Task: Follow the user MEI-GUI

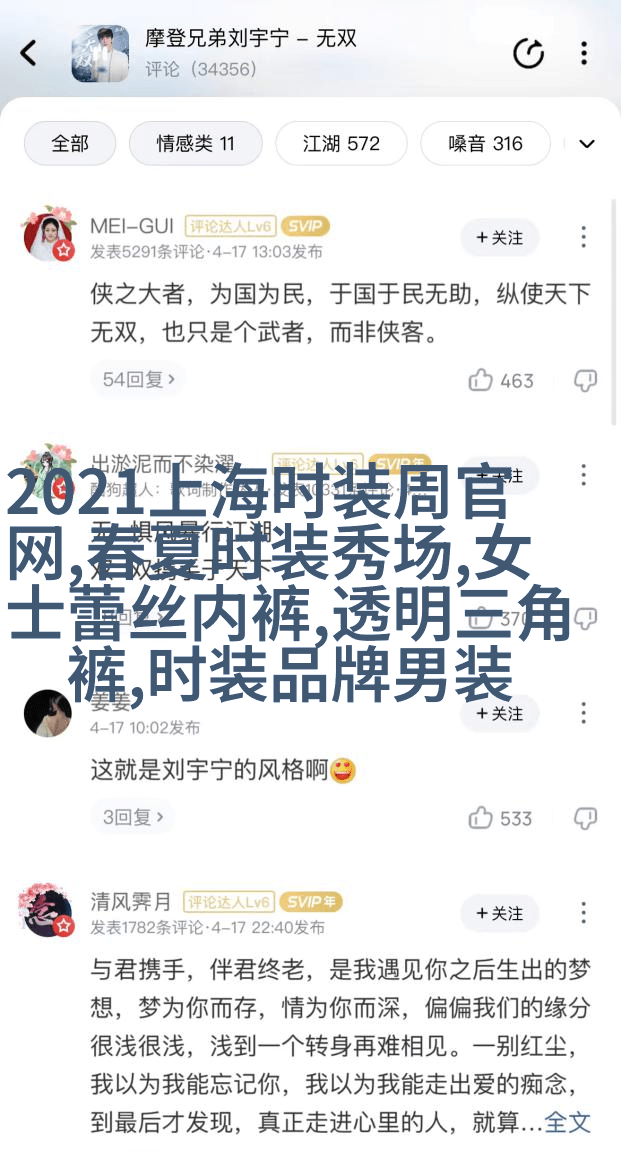Action: (499, 237)
